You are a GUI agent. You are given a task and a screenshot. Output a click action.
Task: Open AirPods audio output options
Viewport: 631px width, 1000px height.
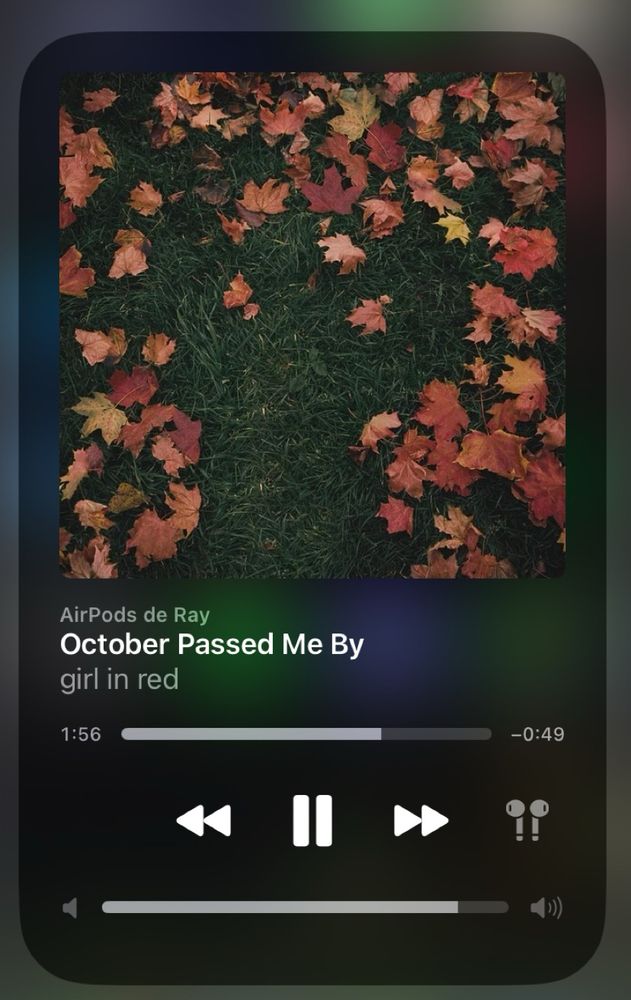tap(527, 820)
